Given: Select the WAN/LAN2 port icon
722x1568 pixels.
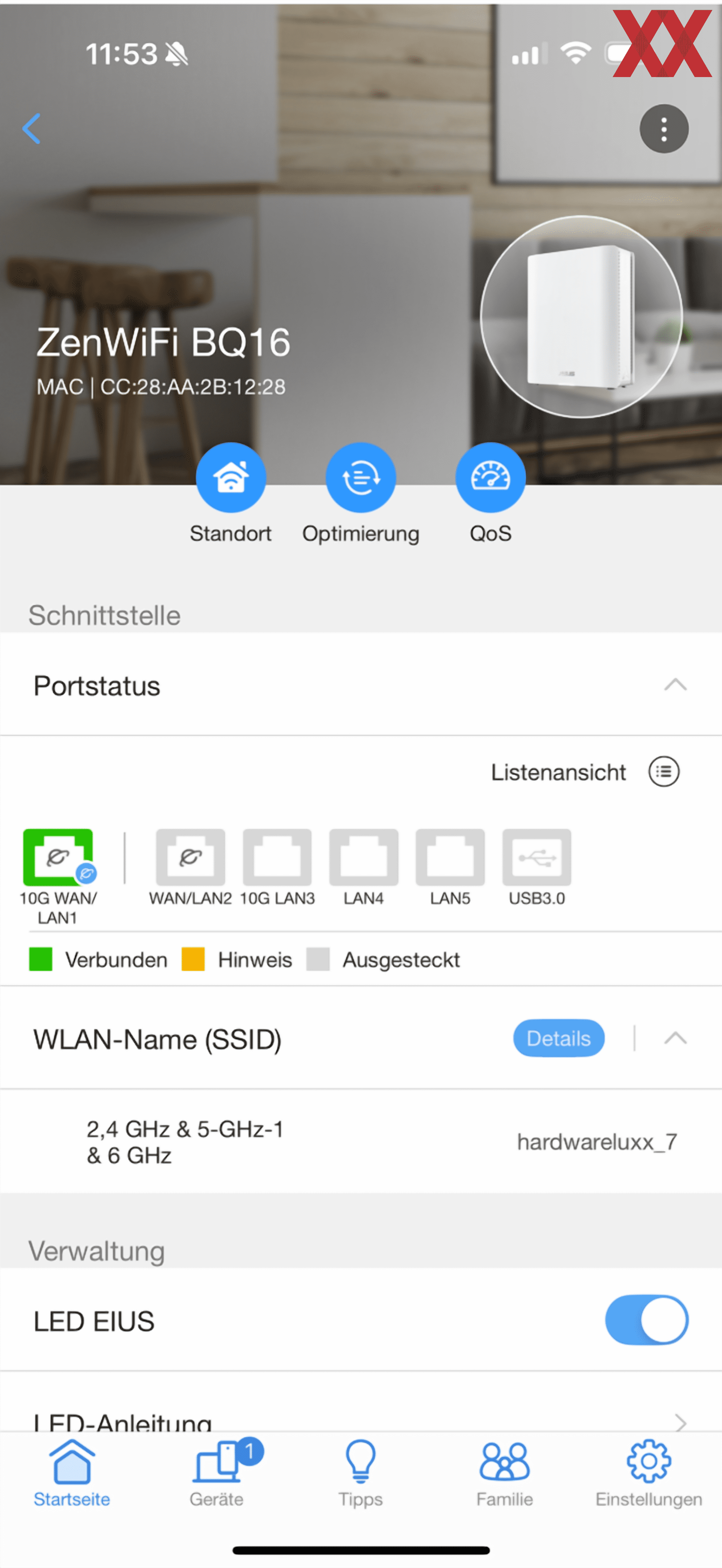Looking at the screenshot, I should (x=191, y=857).
